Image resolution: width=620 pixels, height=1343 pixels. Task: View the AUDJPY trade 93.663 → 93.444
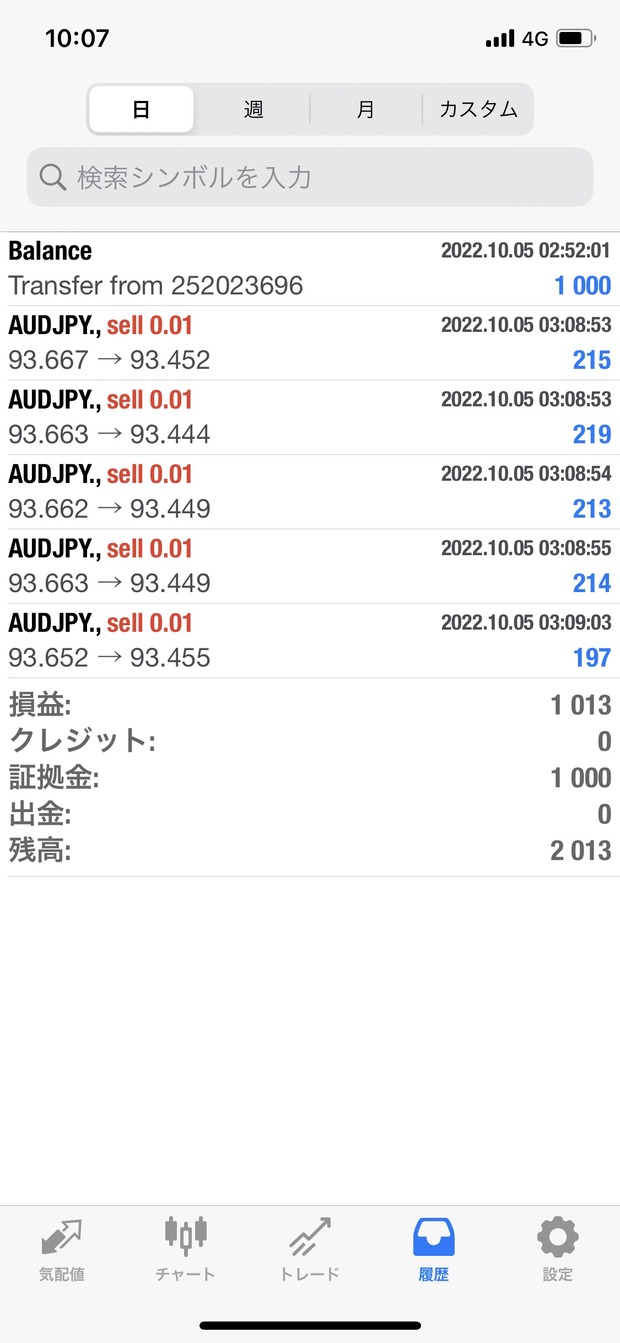(x=310, y=417)
